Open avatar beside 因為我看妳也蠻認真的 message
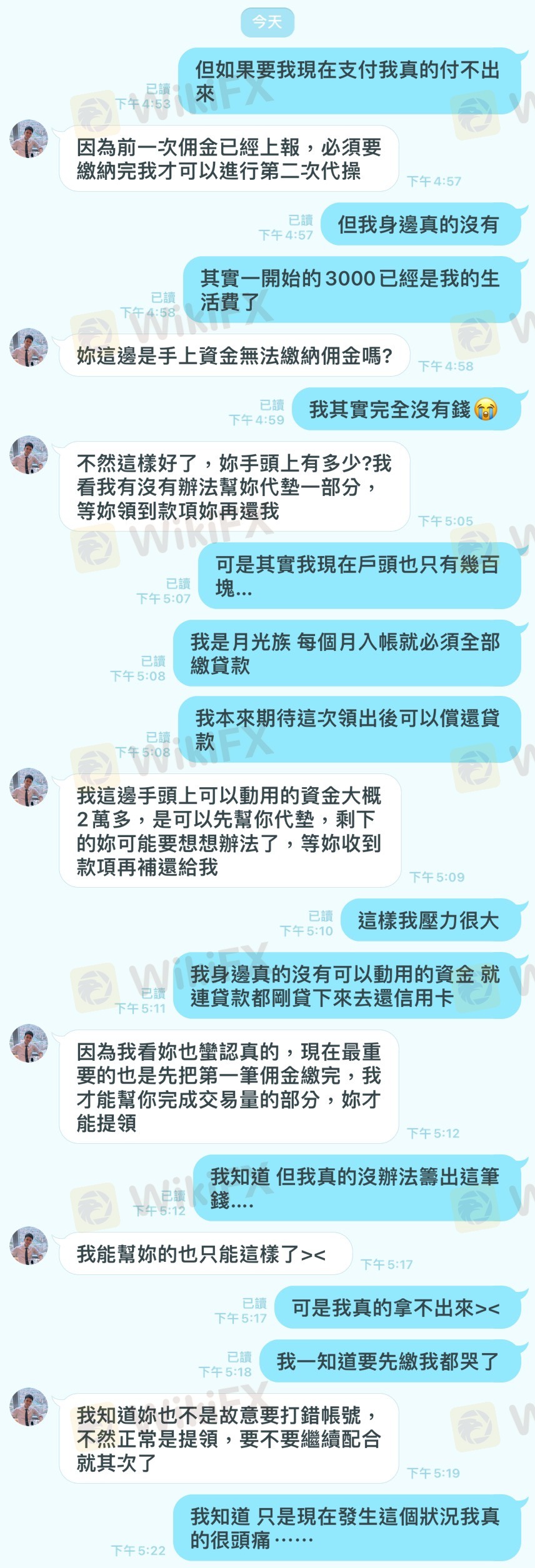The image size is (535, 1568). coord(29,1043)
